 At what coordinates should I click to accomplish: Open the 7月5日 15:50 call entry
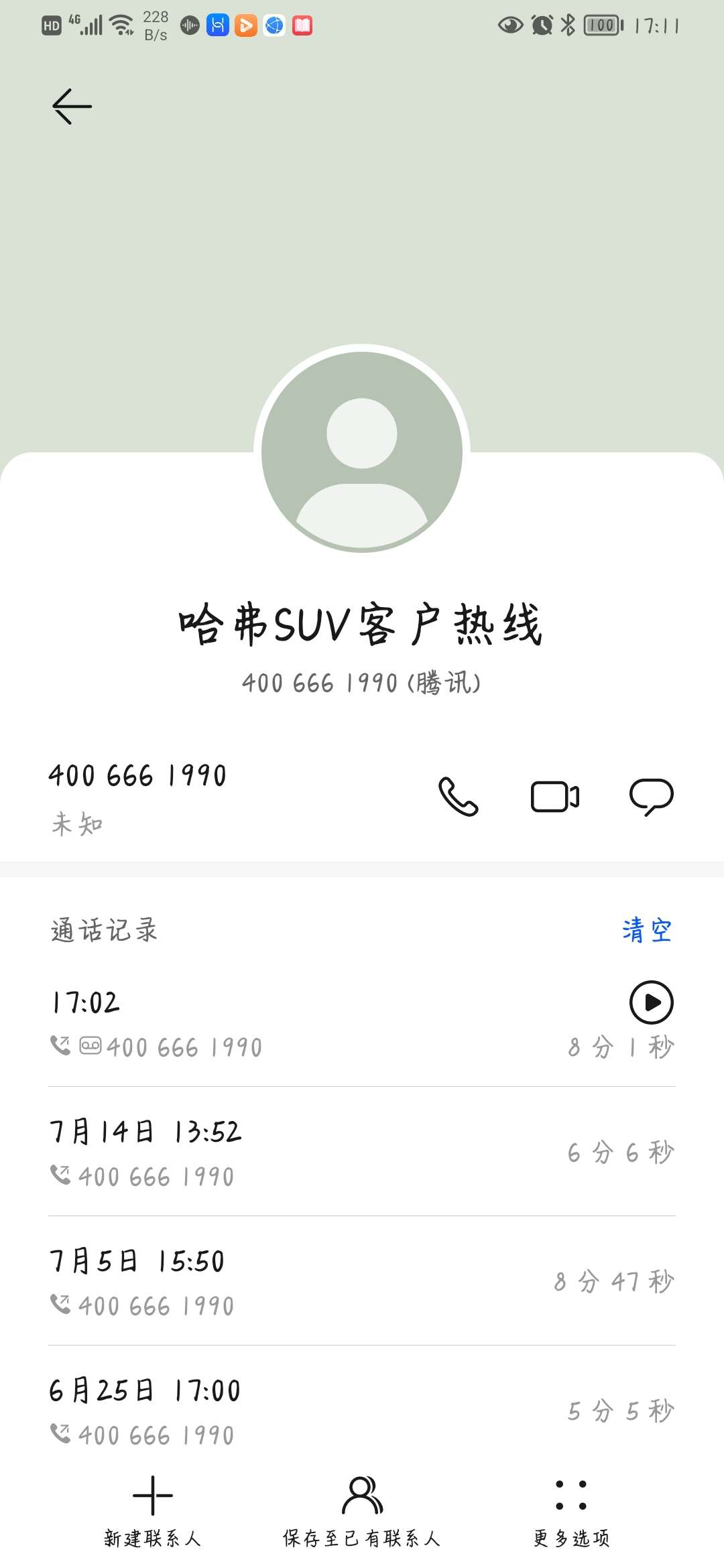coord(362,1281)
